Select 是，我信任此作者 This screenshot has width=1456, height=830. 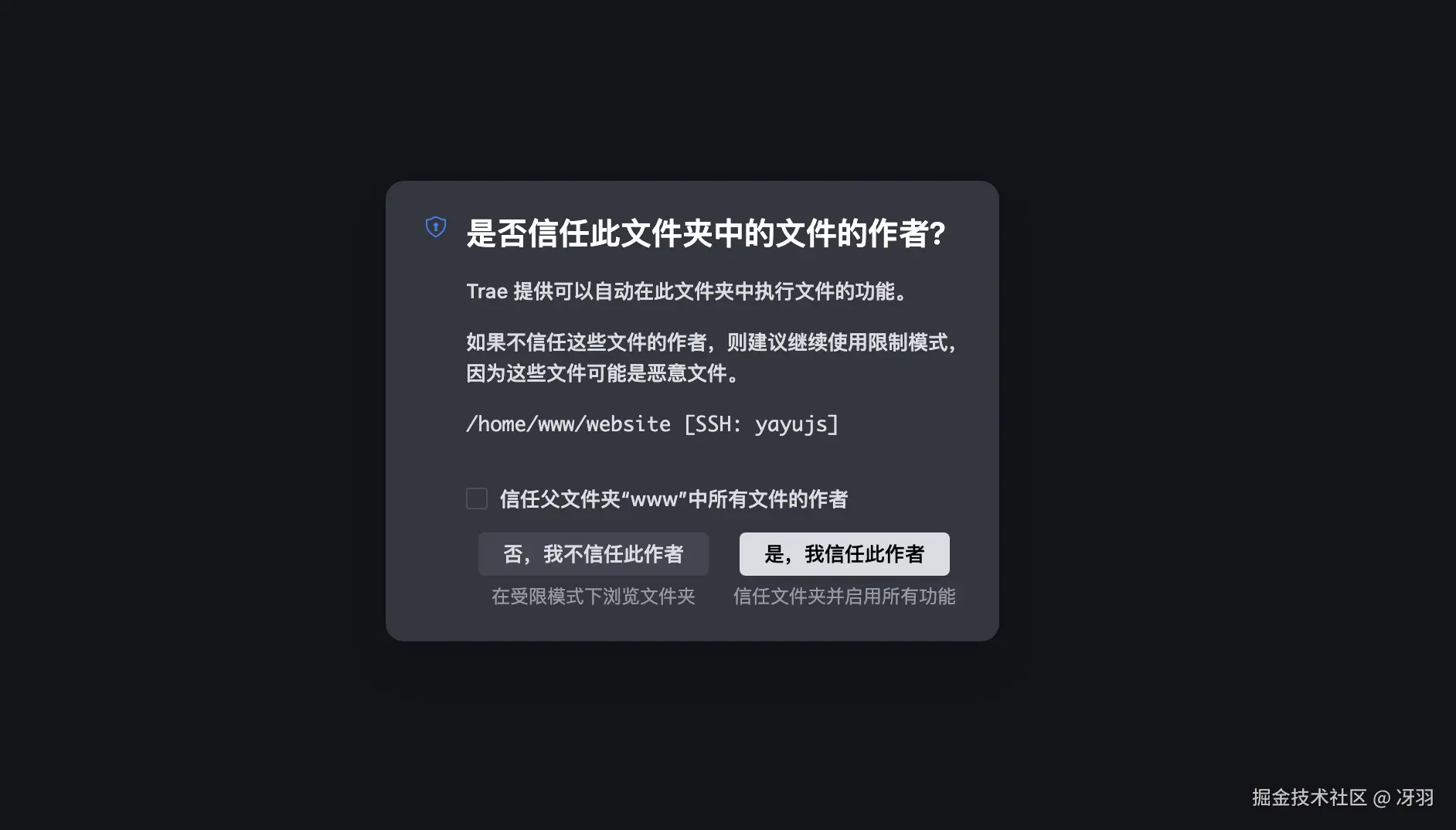(x=844, y=554)
